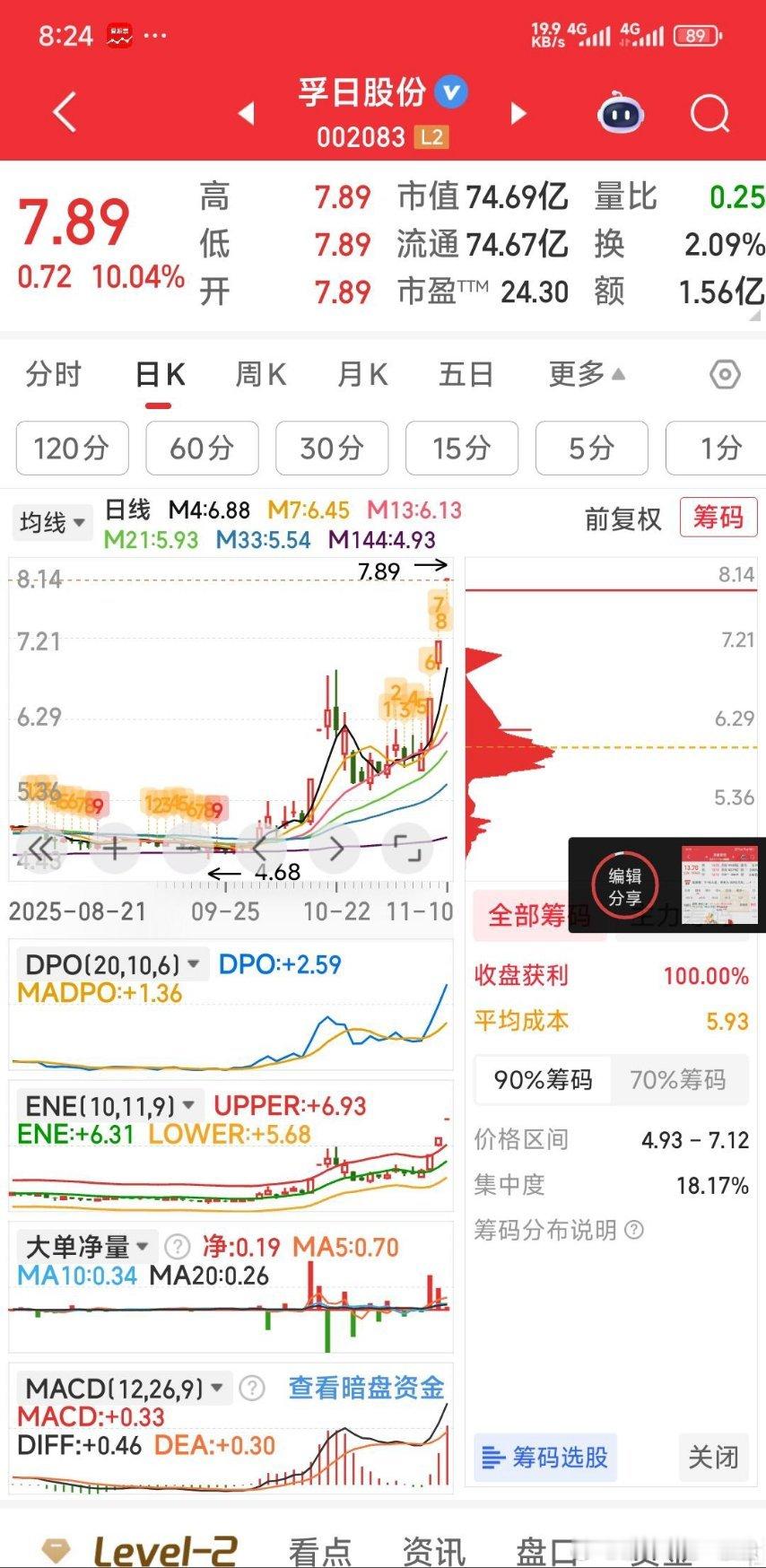Open the stock search magnifier

pos(709,114)
